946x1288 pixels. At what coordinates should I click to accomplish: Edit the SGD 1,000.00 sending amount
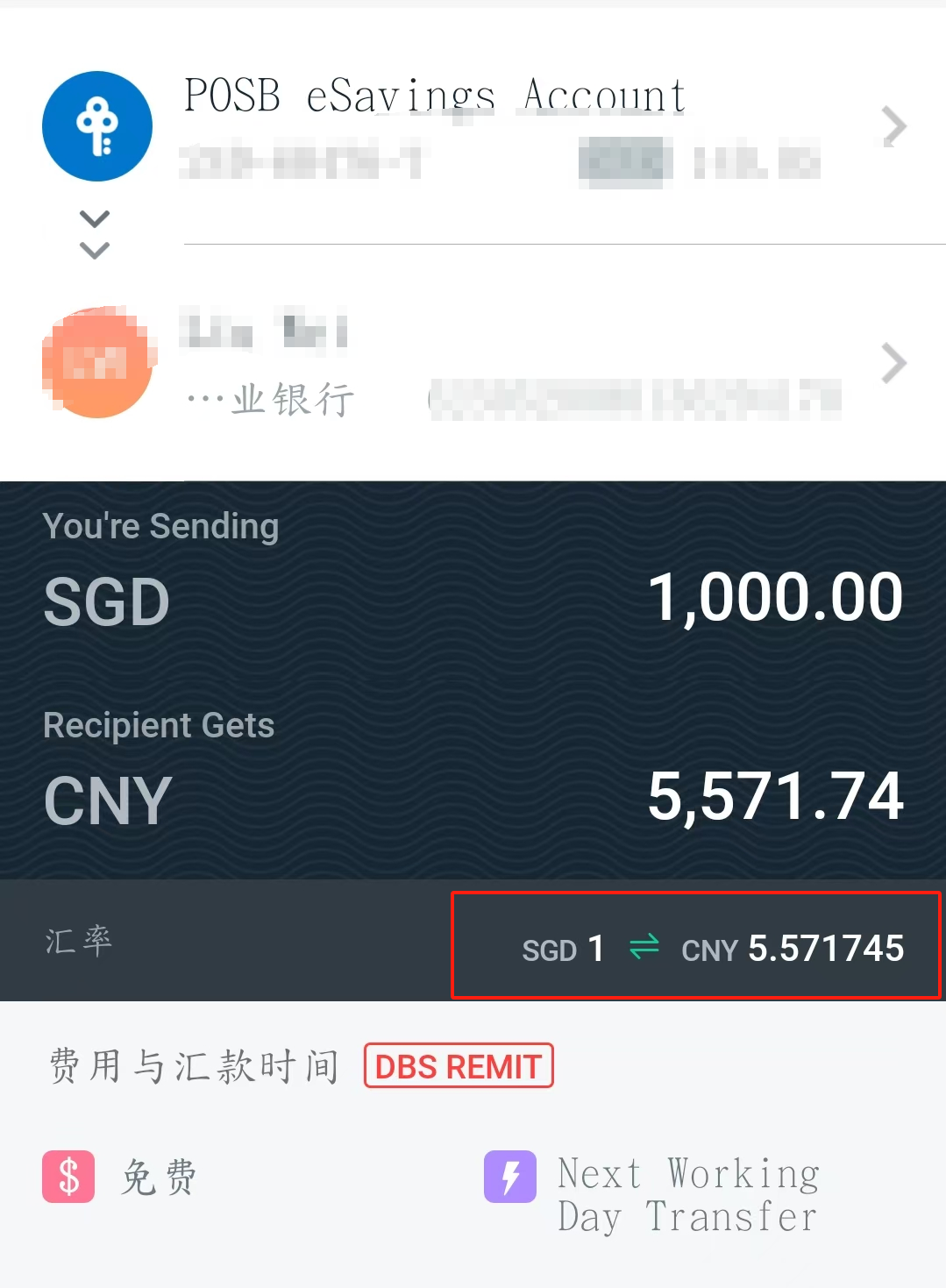coord(775,598)
